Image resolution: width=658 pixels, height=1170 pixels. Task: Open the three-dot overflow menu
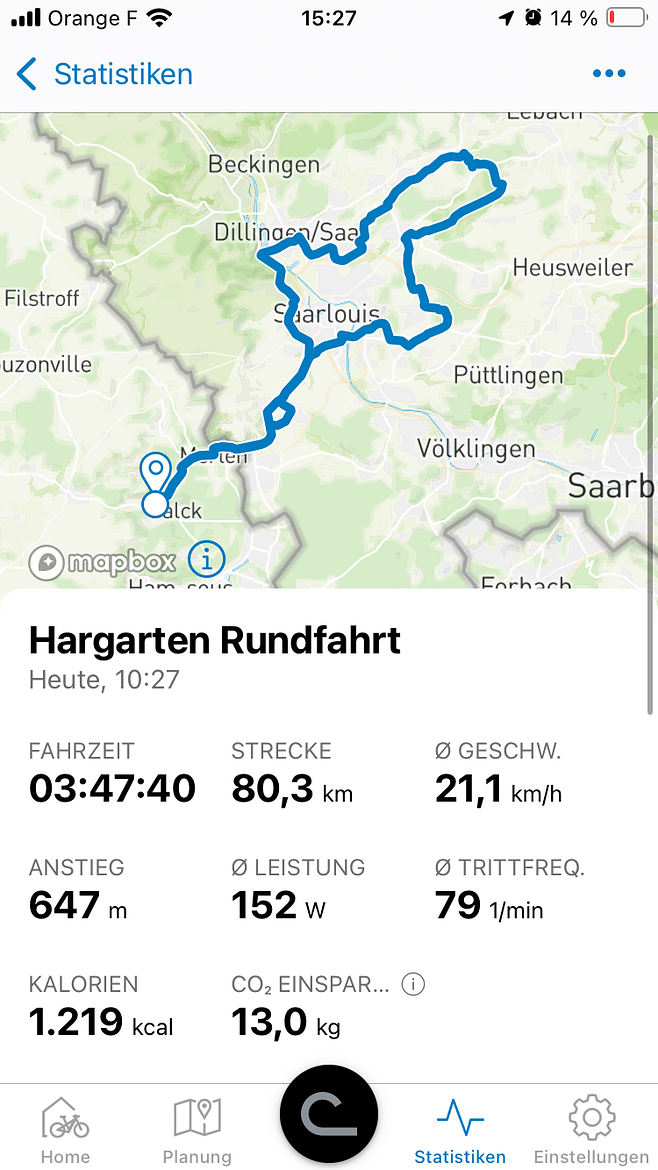click(609, 74)
